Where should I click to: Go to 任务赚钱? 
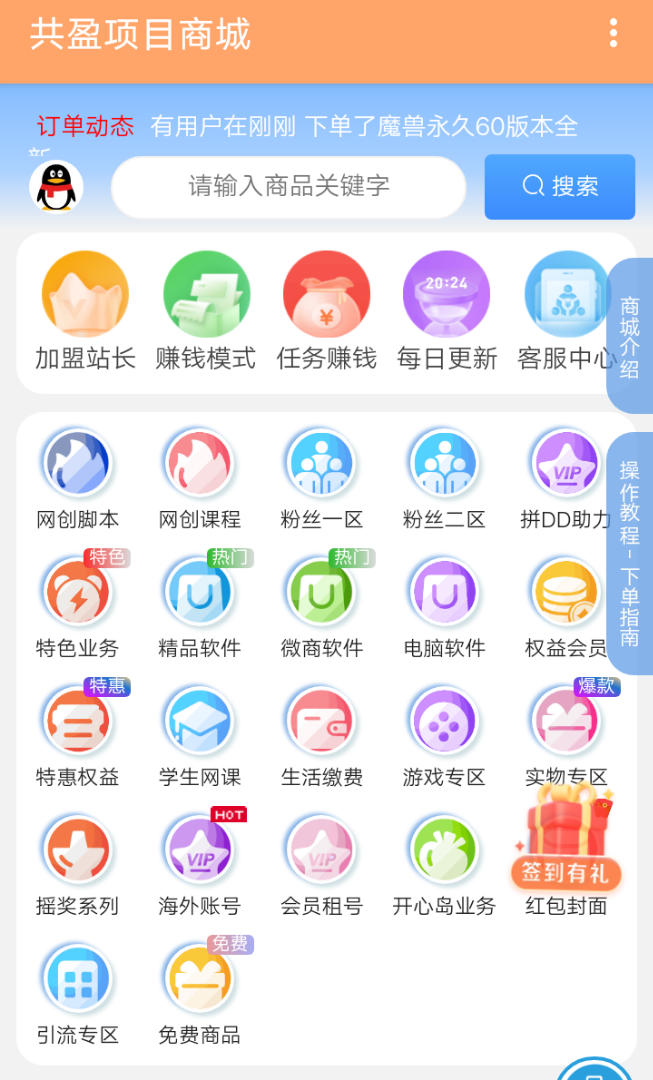click(327, 311)
